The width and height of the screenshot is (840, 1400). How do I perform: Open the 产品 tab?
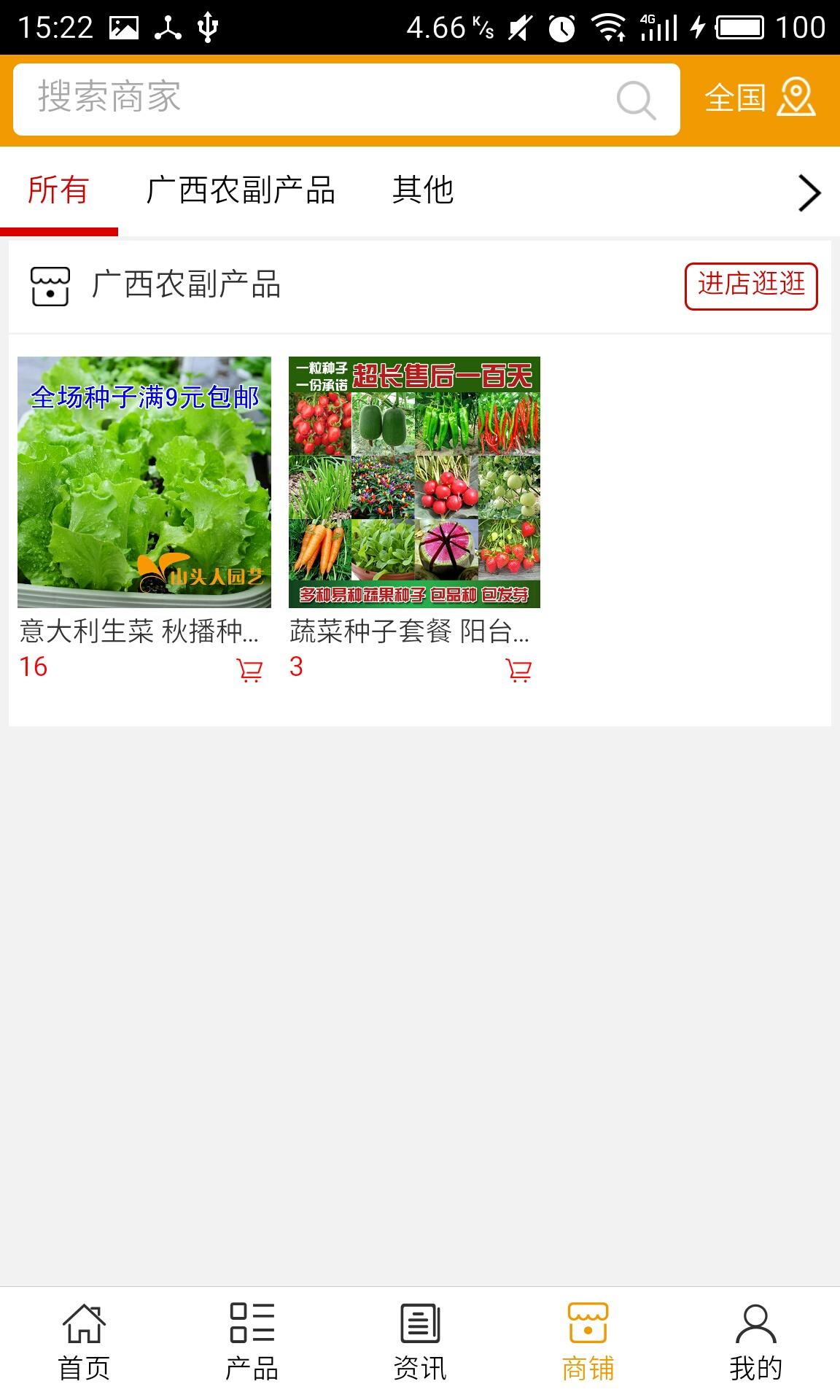[x=252, y=1342]
